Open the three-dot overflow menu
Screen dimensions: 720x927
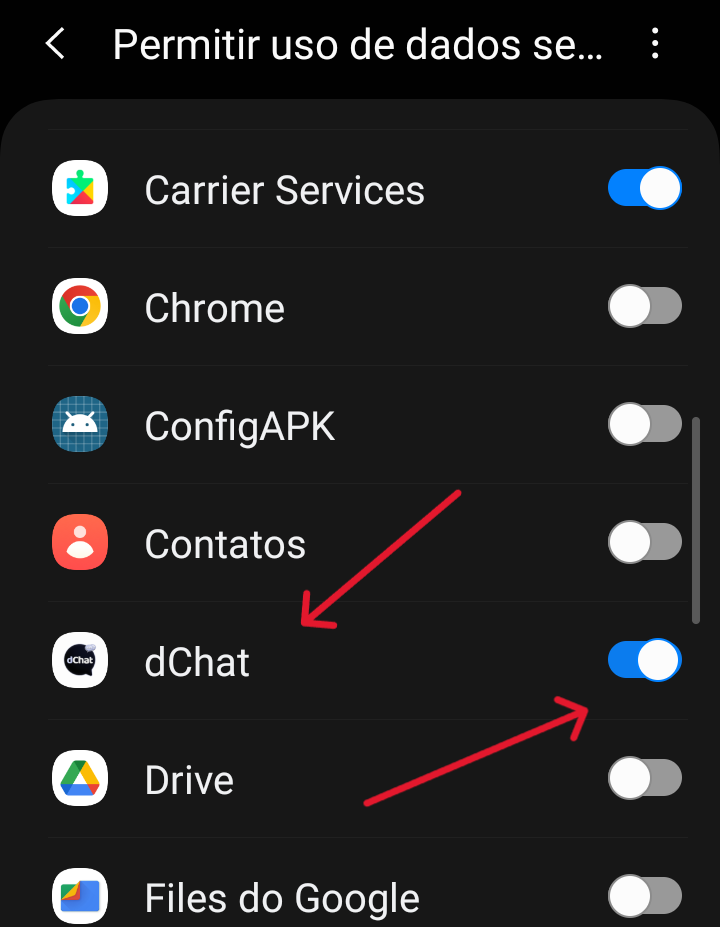(655, 44)
